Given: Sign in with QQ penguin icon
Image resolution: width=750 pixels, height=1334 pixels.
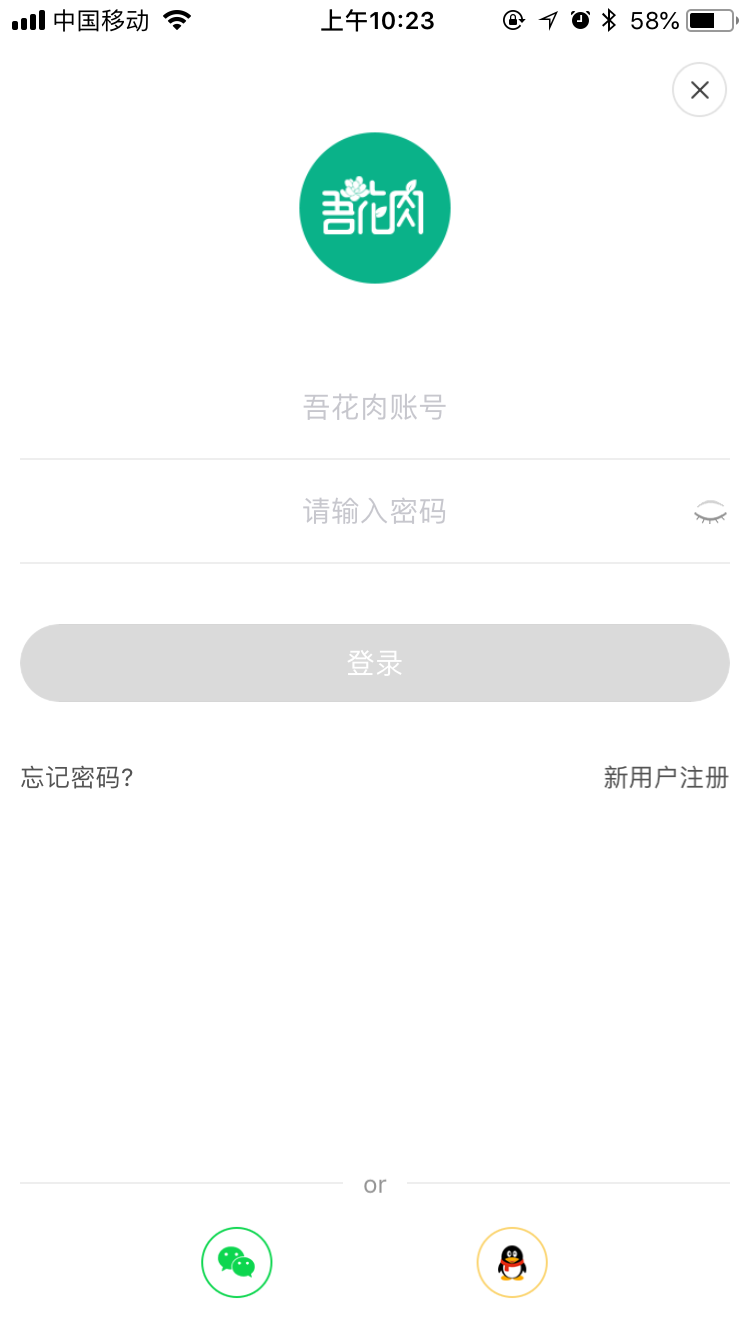Looking at the screenshot, I should point(512,1262).
